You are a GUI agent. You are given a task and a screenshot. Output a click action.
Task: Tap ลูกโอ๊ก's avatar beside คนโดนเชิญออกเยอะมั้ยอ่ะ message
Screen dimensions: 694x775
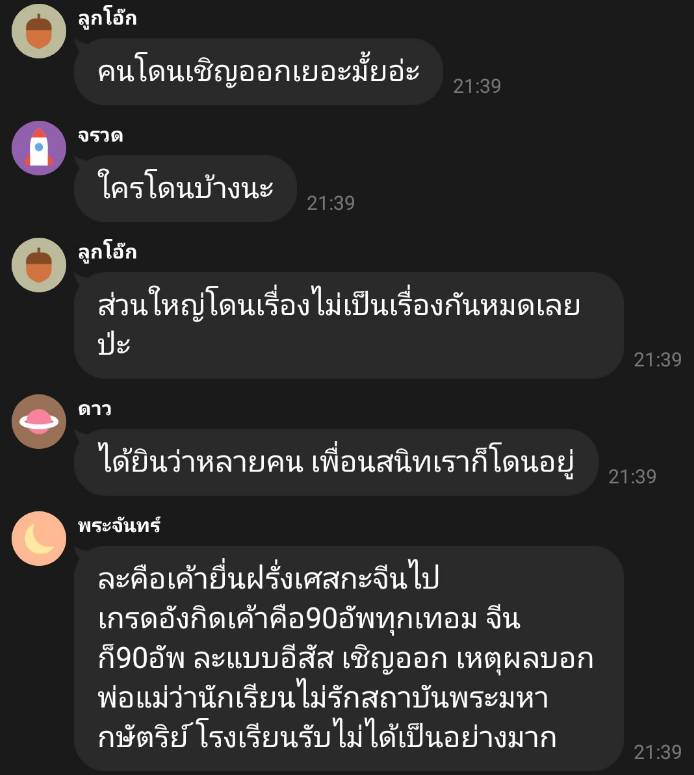point(38,31)
